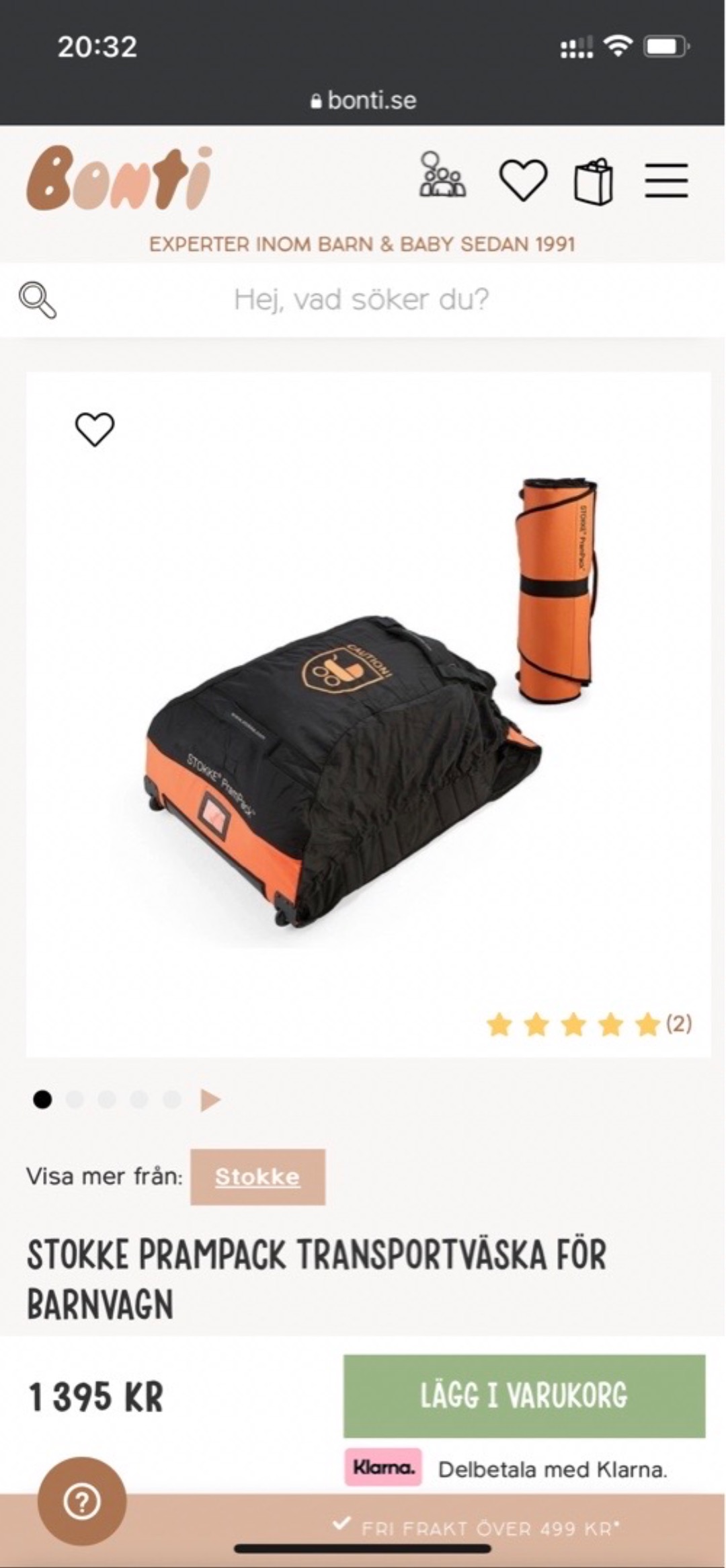Open the shopping bag cart
This screenshot has width=726, height=1568.
tap(594, 180)
